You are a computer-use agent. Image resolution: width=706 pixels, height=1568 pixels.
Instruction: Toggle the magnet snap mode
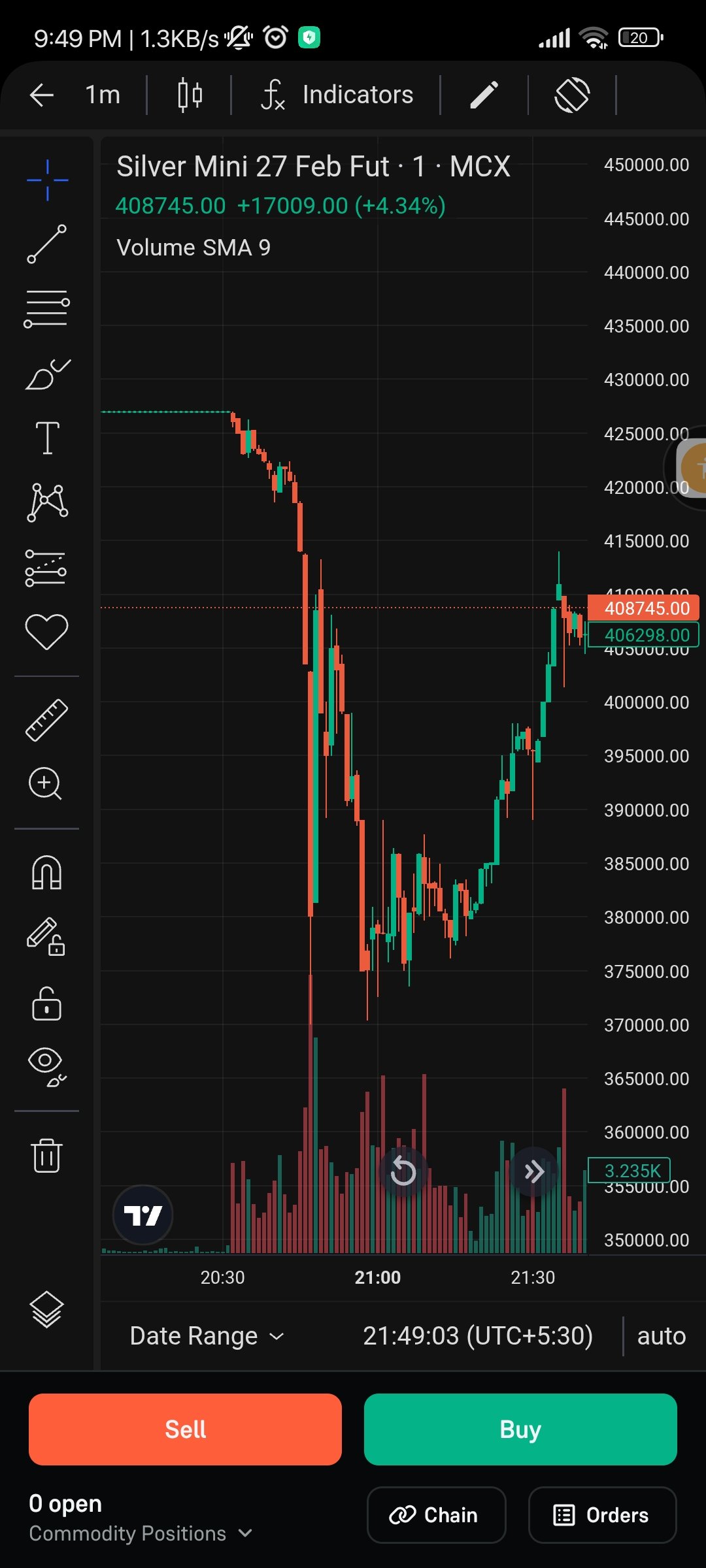pyautogui.click(x=46, y=873)
